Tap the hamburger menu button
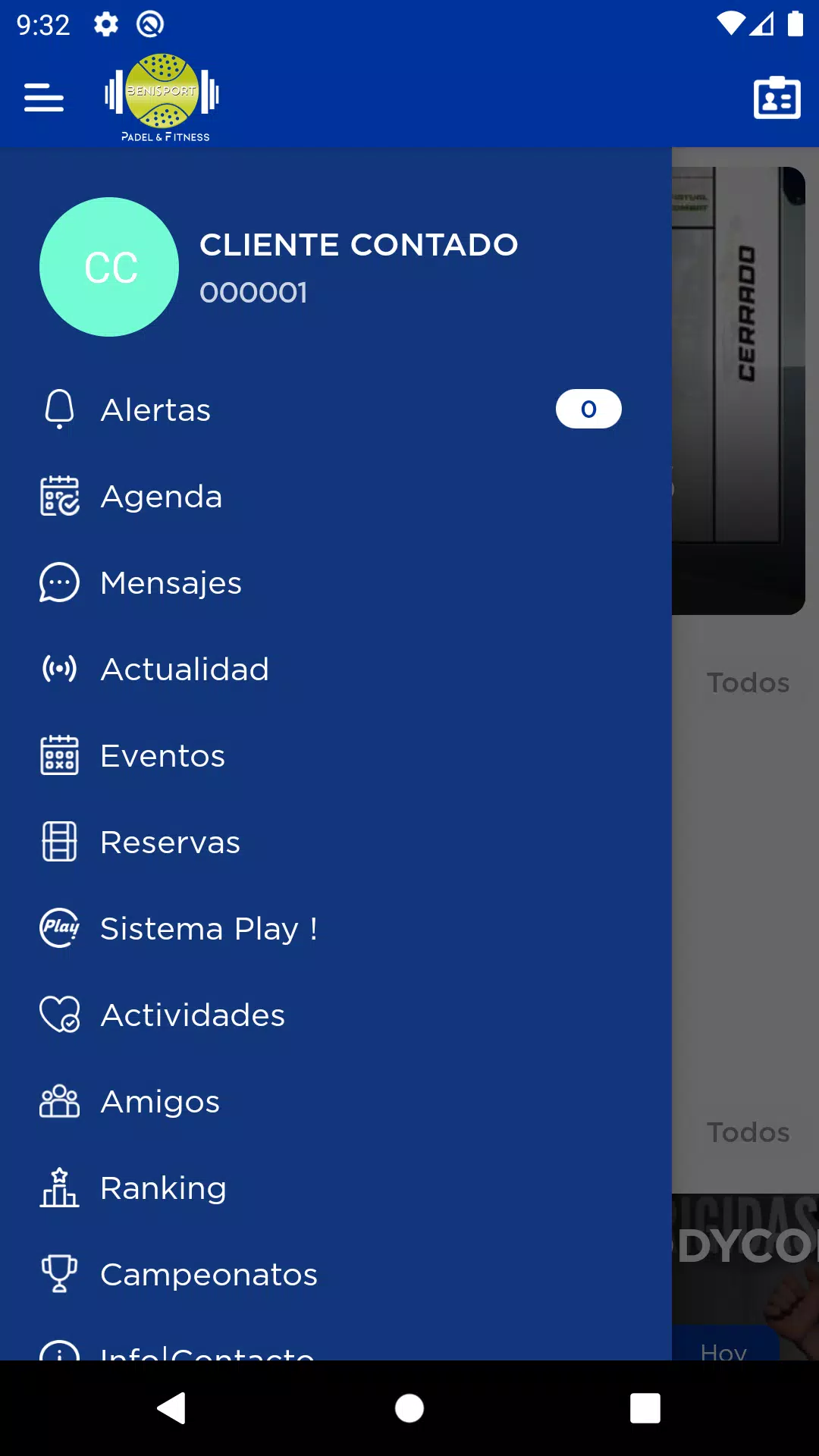 [x=44, y=98]
